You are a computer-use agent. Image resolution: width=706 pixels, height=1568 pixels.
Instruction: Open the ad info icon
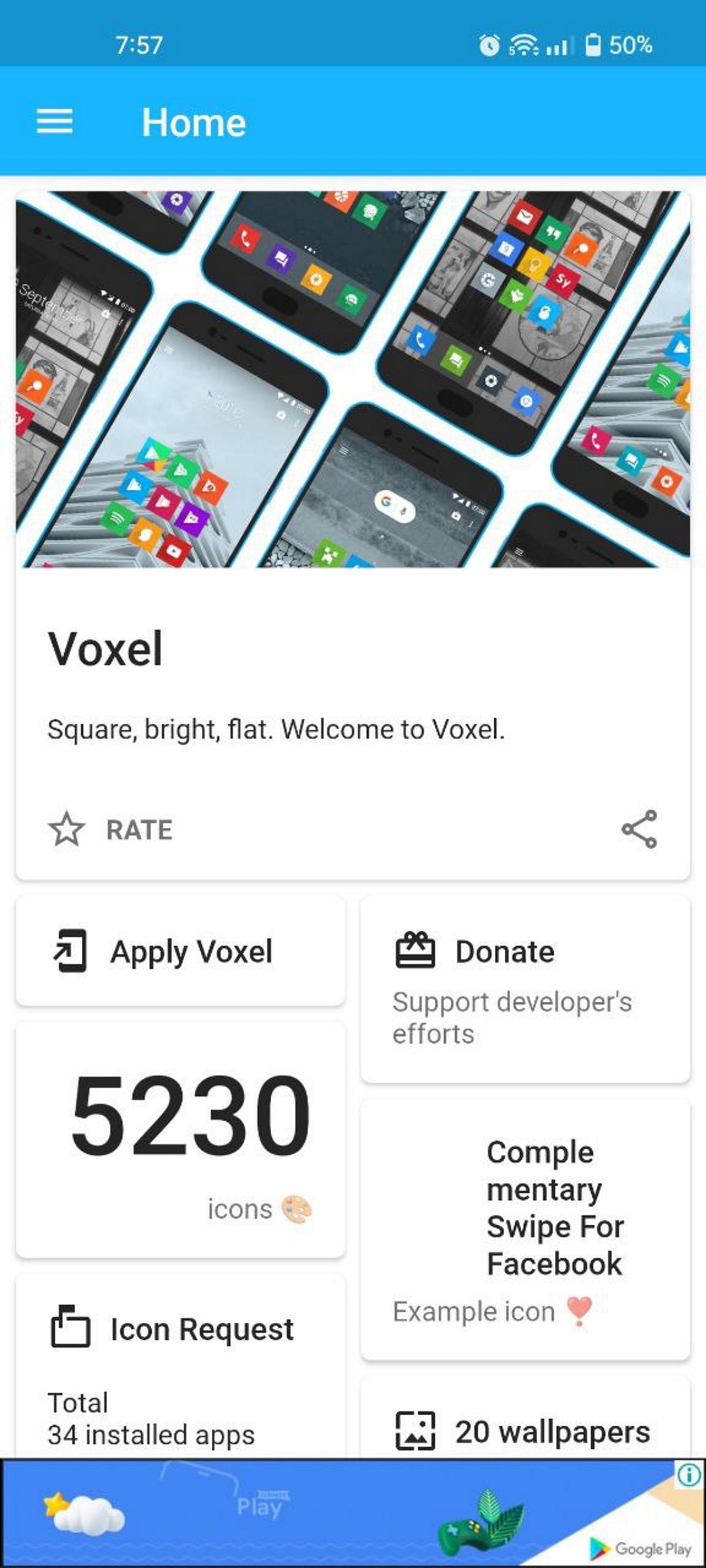click(x=689, y=1475)
